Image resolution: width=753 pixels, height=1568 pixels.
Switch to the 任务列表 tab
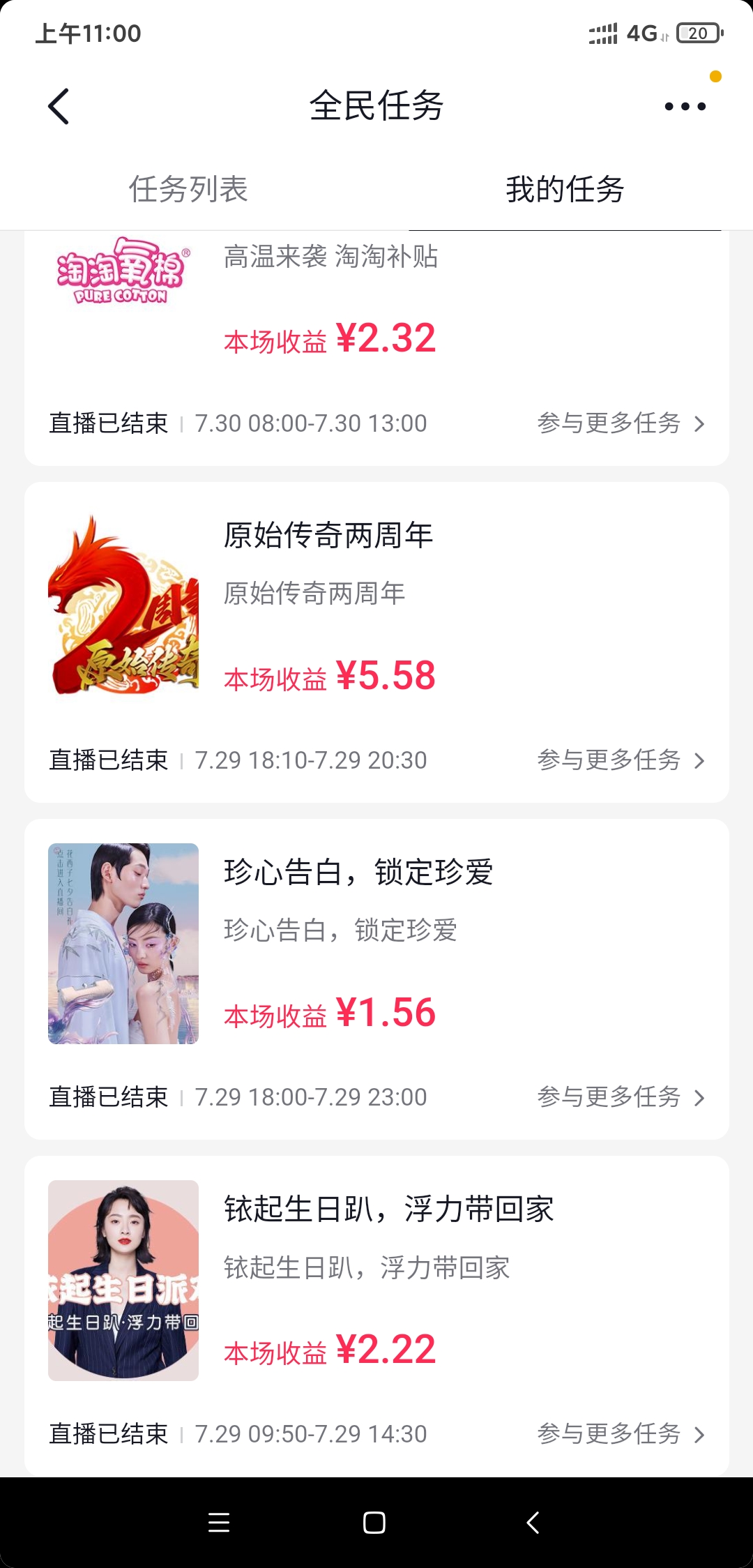pyautogui.click(x=188, y=190)
